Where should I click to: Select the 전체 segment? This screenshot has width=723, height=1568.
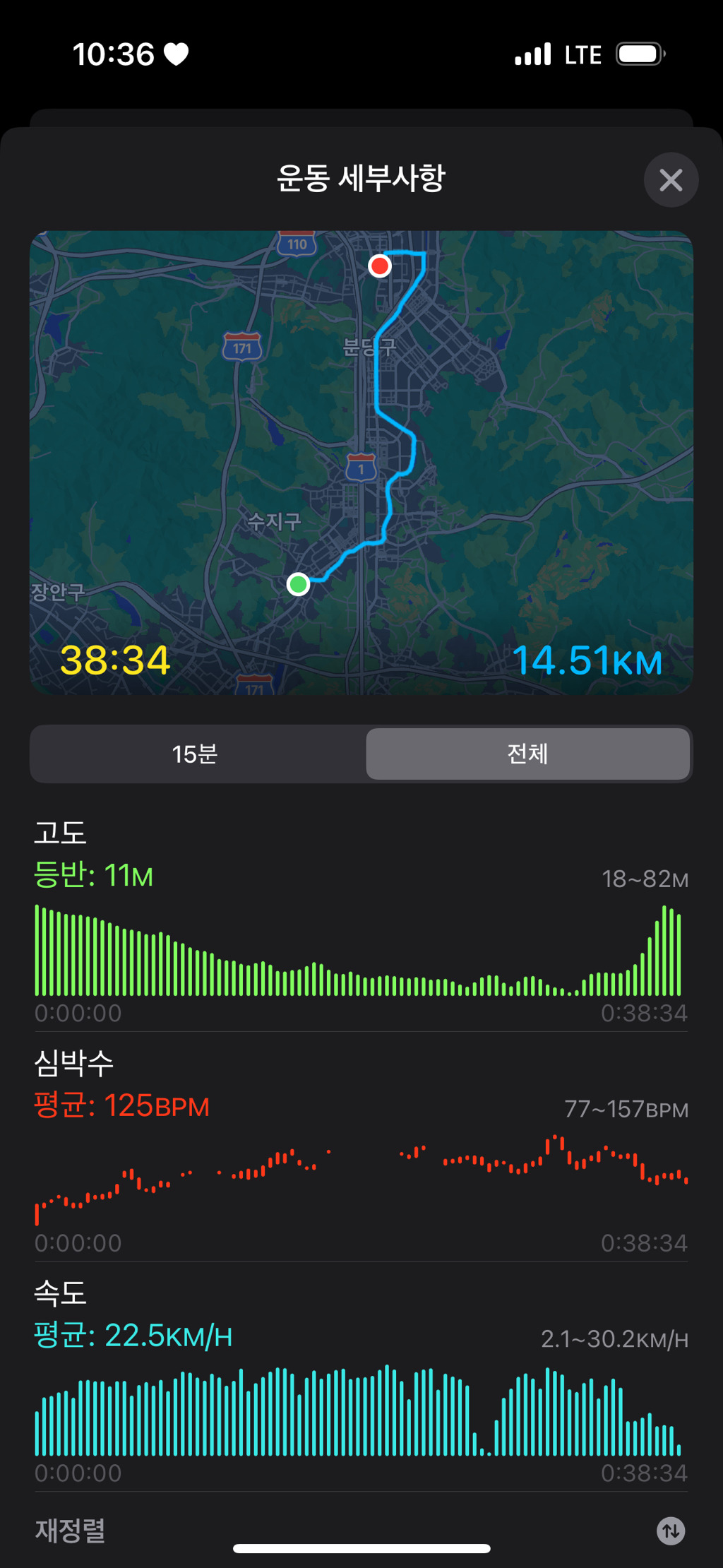pos(527,754)
